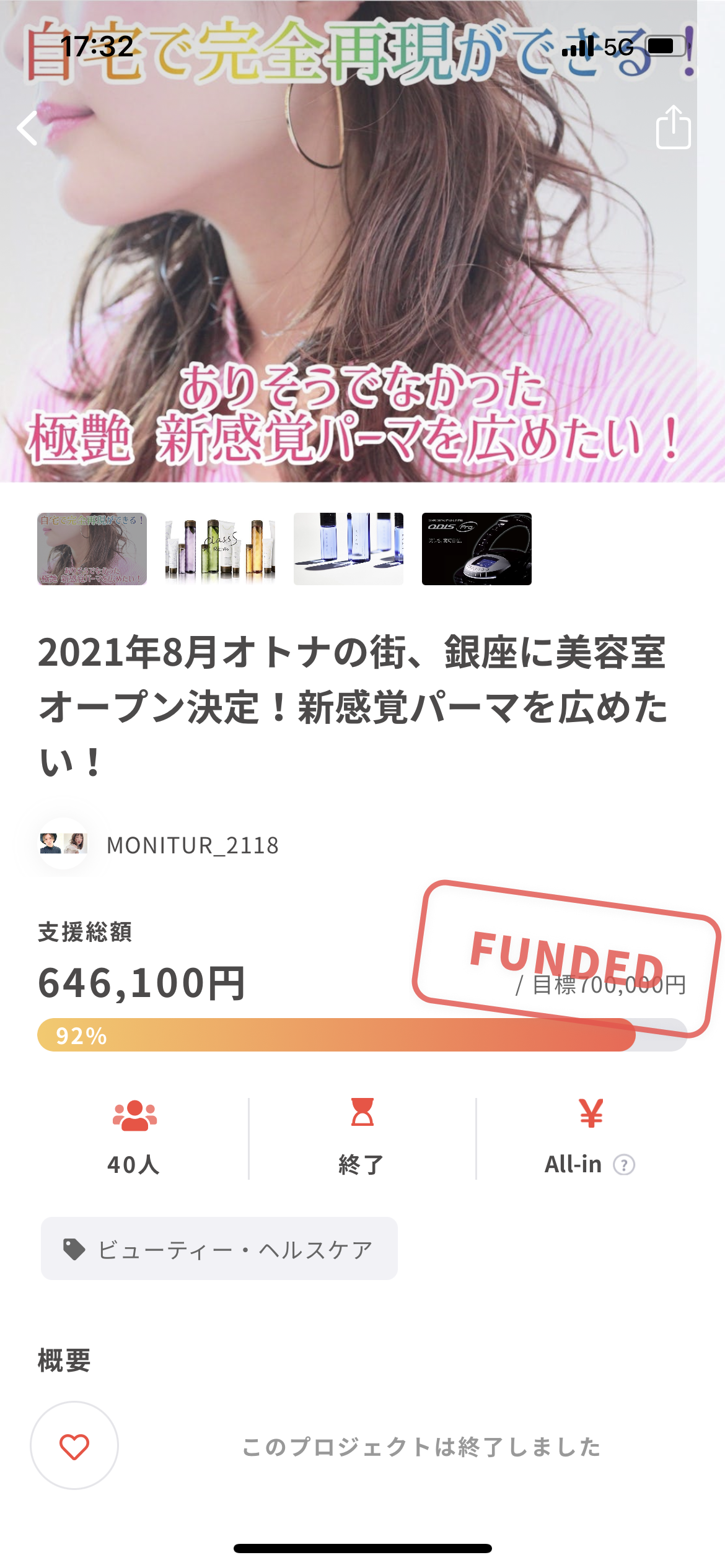The width and height of the screenshot is (725, 1568).
Task: View the colorful bottles thumbnail
Action: click(220, 549)
